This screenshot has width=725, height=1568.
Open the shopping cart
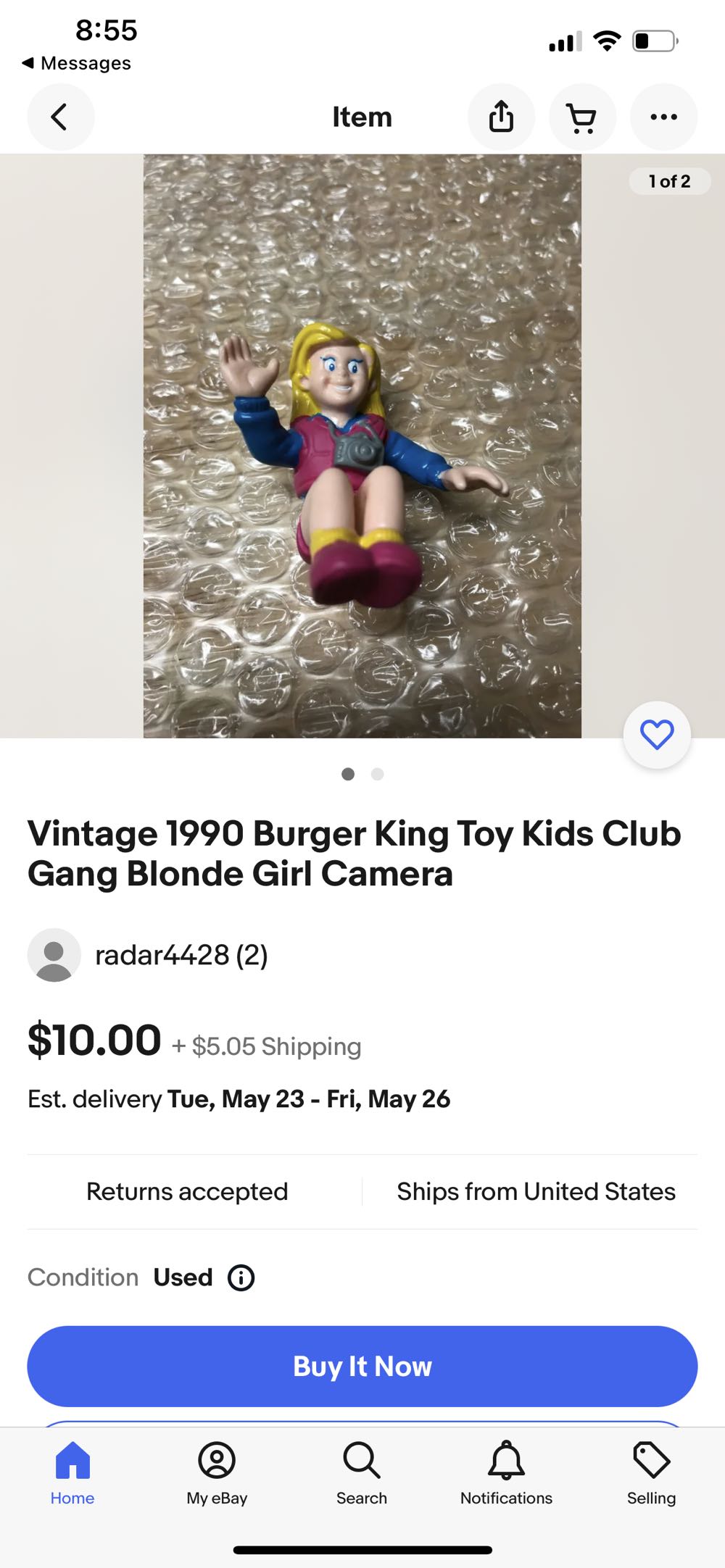[x=582, y=117]
